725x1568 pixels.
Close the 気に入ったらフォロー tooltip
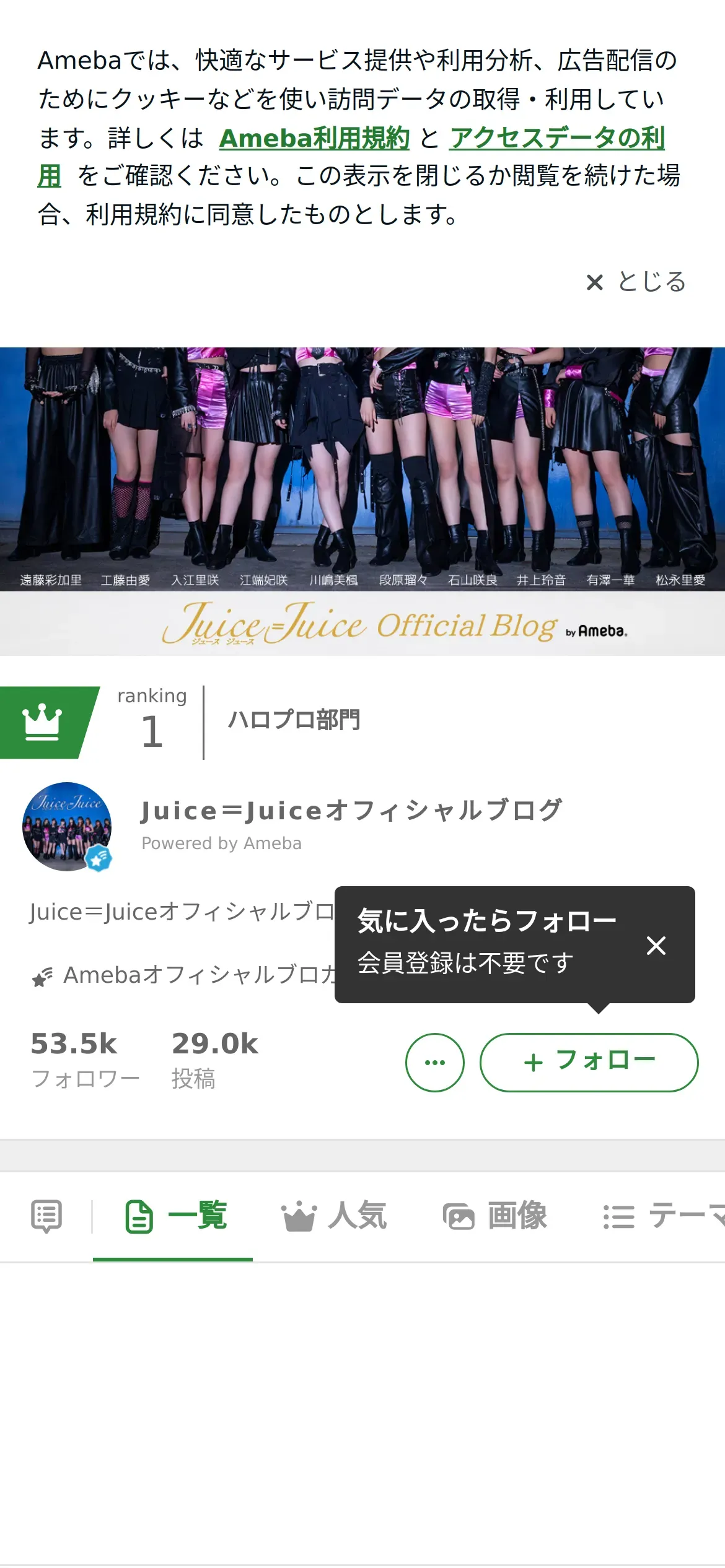pyautogui.click(x=656, y=946)
